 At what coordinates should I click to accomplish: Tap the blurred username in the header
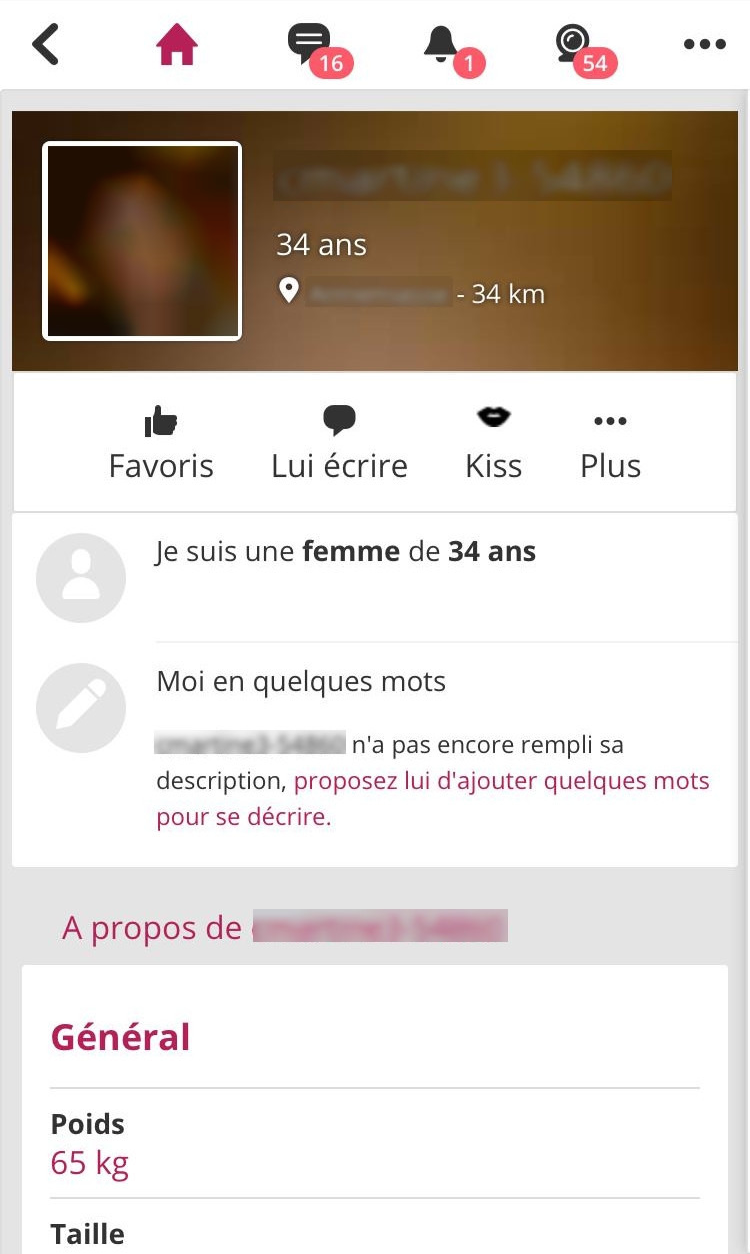pyautogui.click(x=472, y=175)
